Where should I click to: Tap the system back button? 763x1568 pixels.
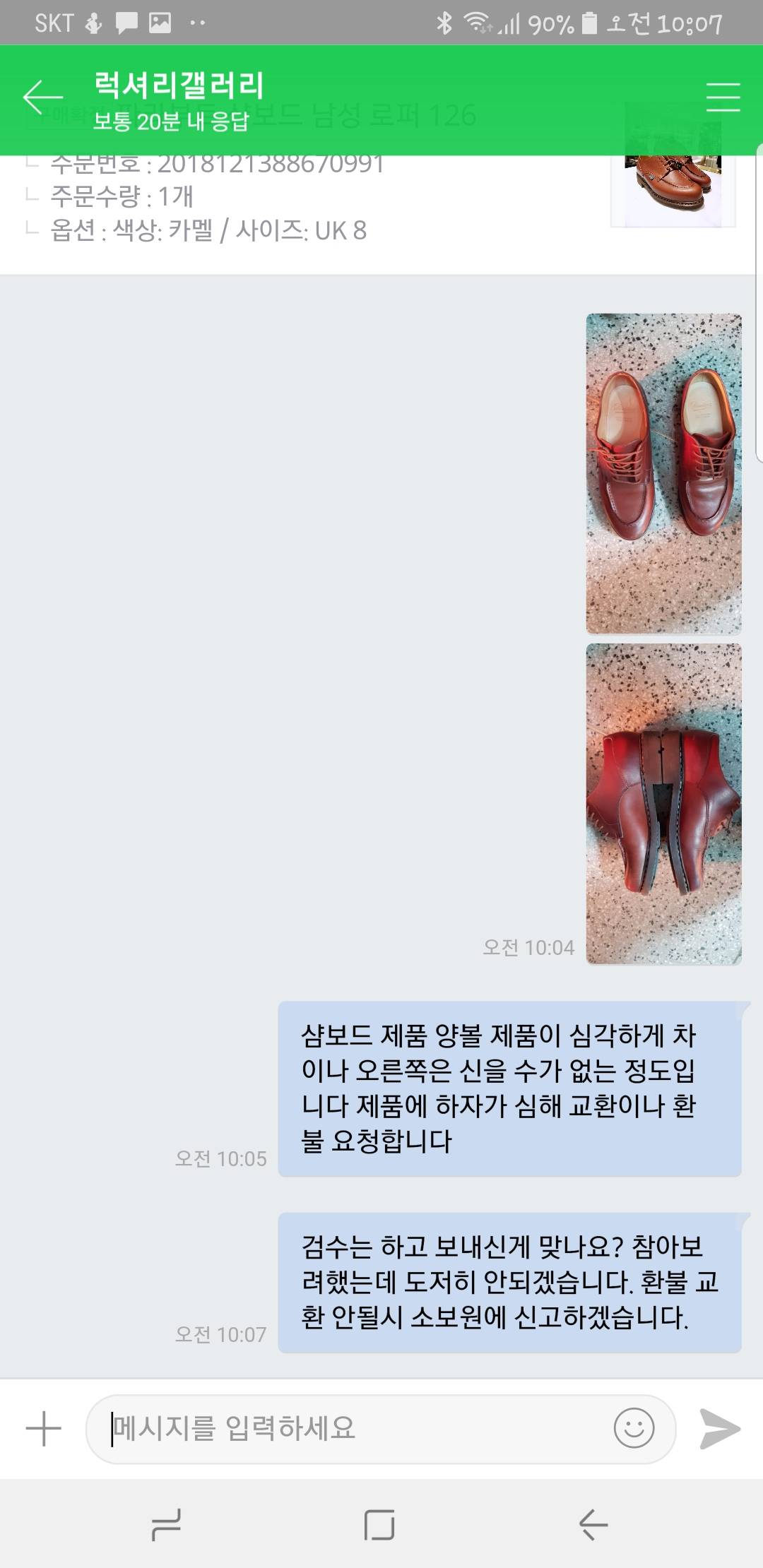(x=593, y=1525)
